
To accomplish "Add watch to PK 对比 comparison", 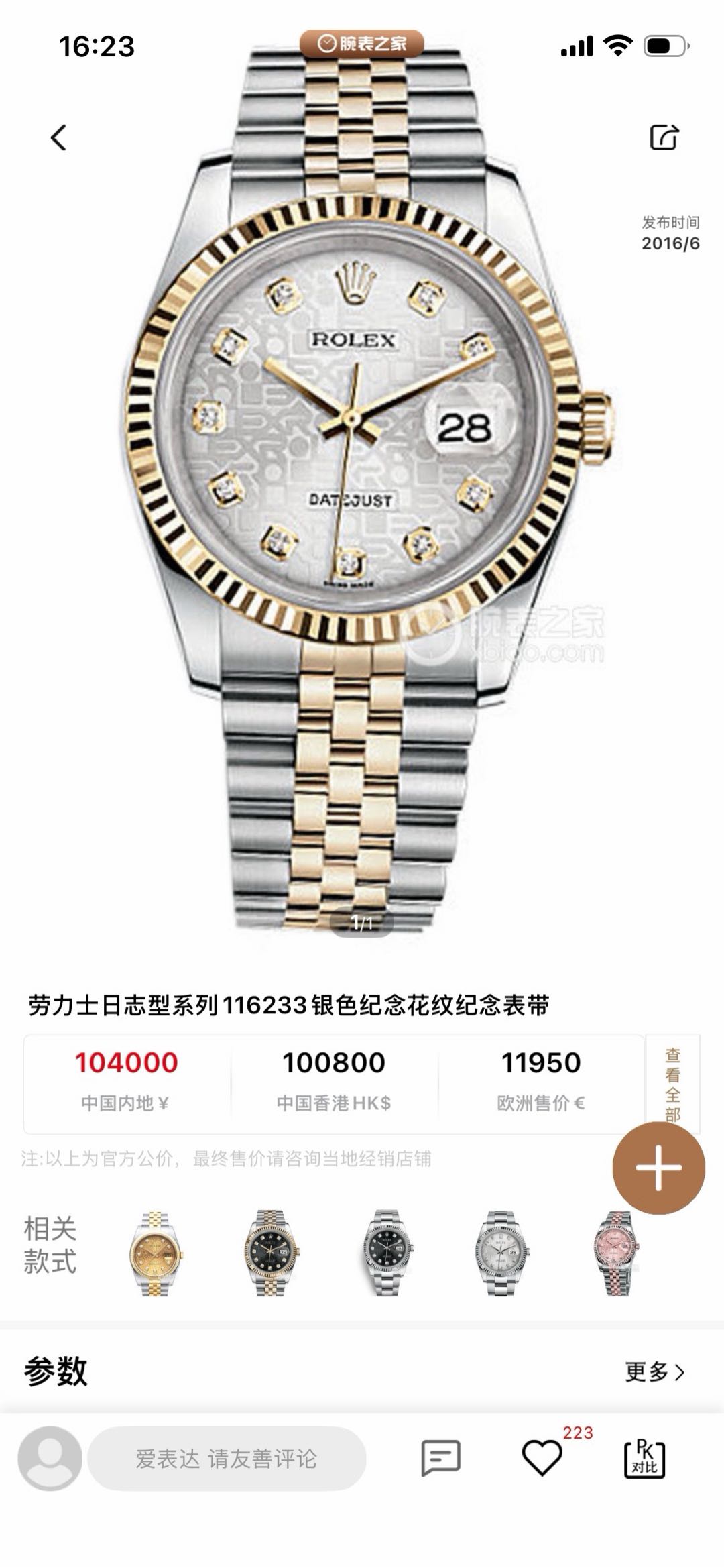I will (x=645, y=1458).
